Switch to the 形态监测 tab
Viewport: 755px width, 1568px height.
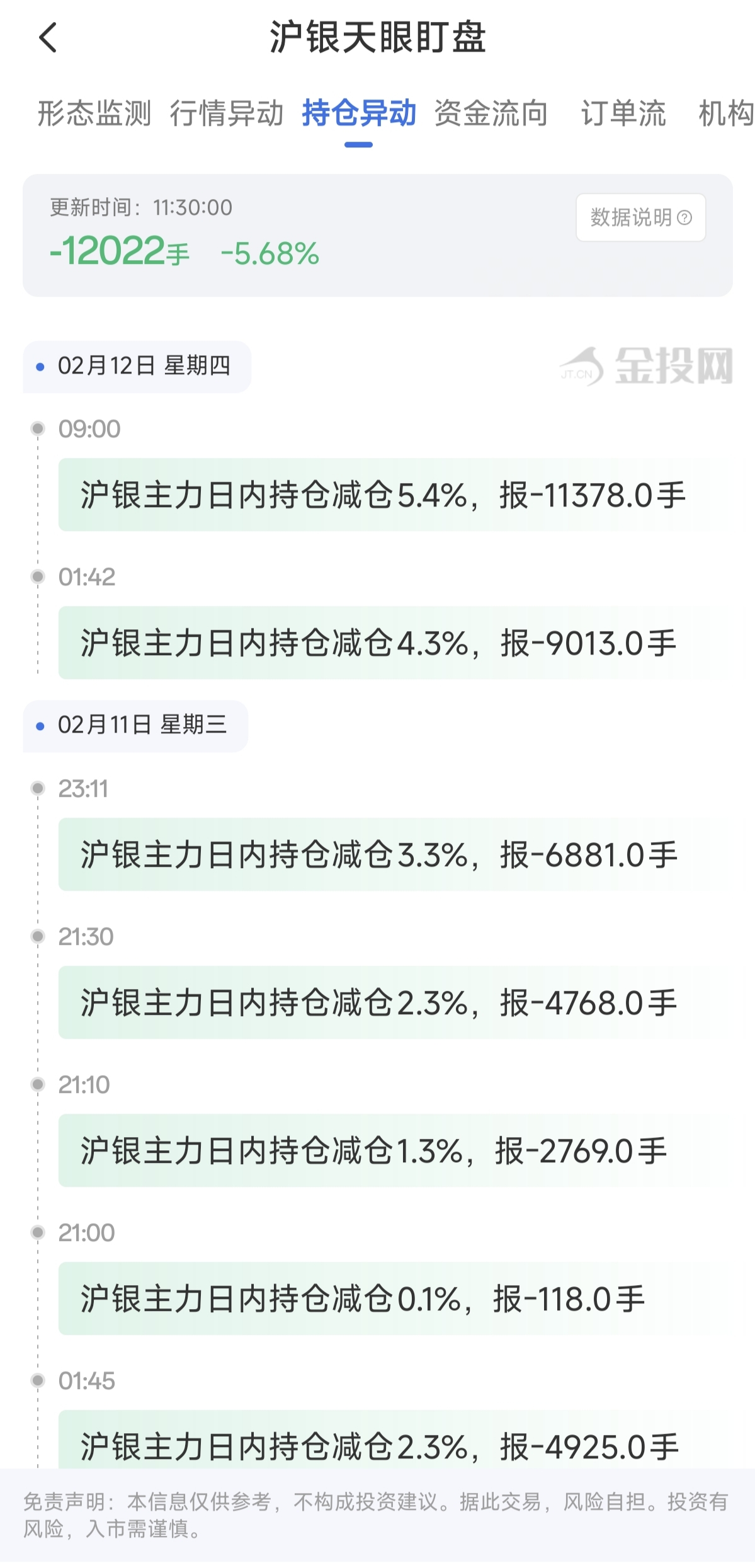[94, 113]
